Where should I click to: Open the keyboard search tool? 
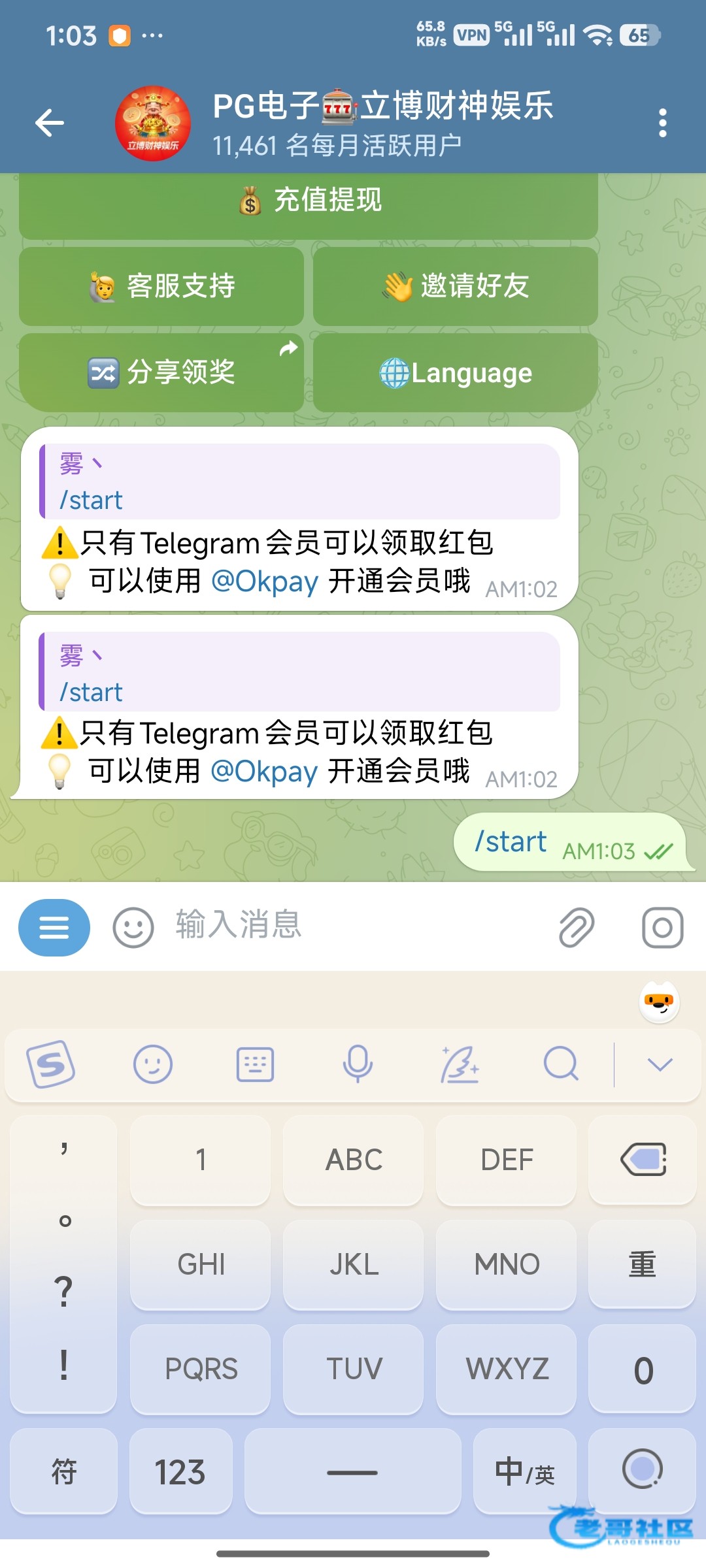click(561, 1064)
